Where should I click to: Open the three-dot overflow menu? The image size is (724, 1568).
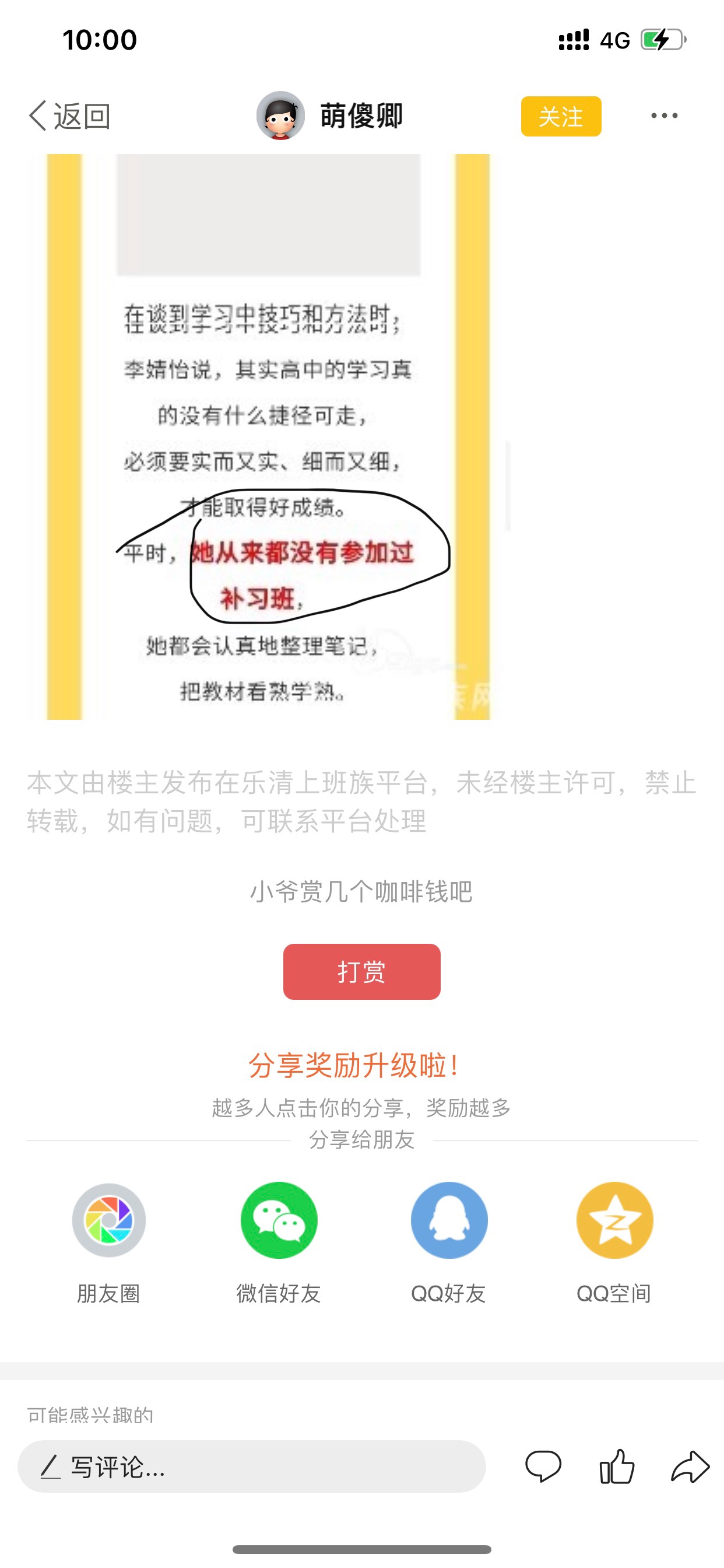664,116
